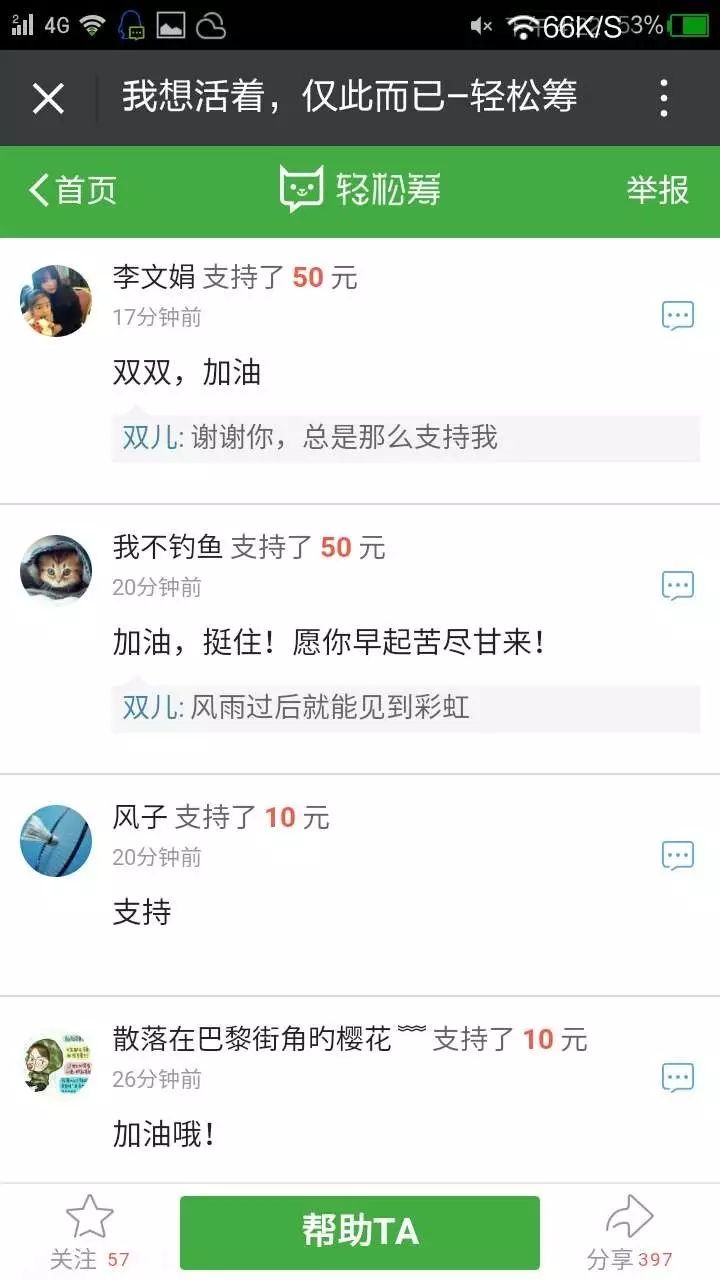
Task: Open the three-dot overflow menu
Action: 664,98
